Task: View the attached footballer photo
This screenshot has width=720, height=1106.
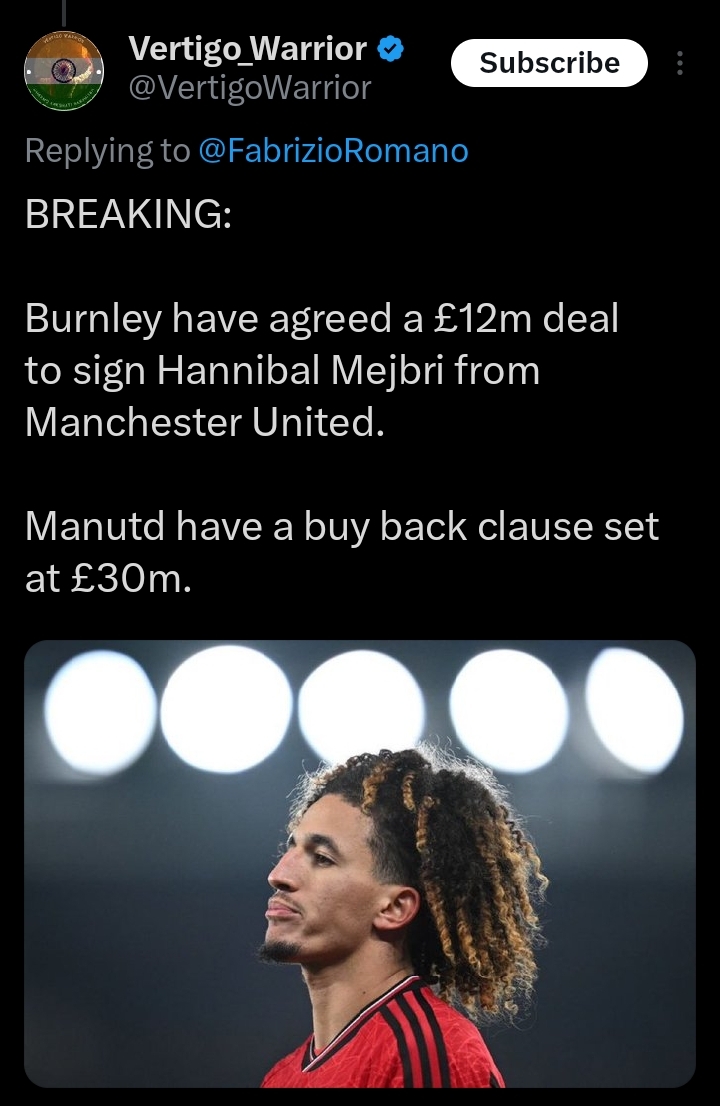Action: pyautogui.click(x=359, y=863)
